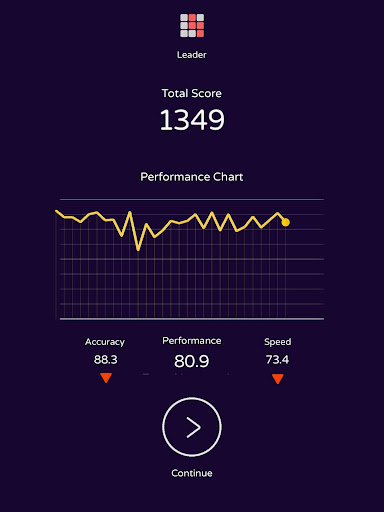This screenshot has width=384, height=512.
Task: Tap the Continue arrow button
Action: pos(192,427)
